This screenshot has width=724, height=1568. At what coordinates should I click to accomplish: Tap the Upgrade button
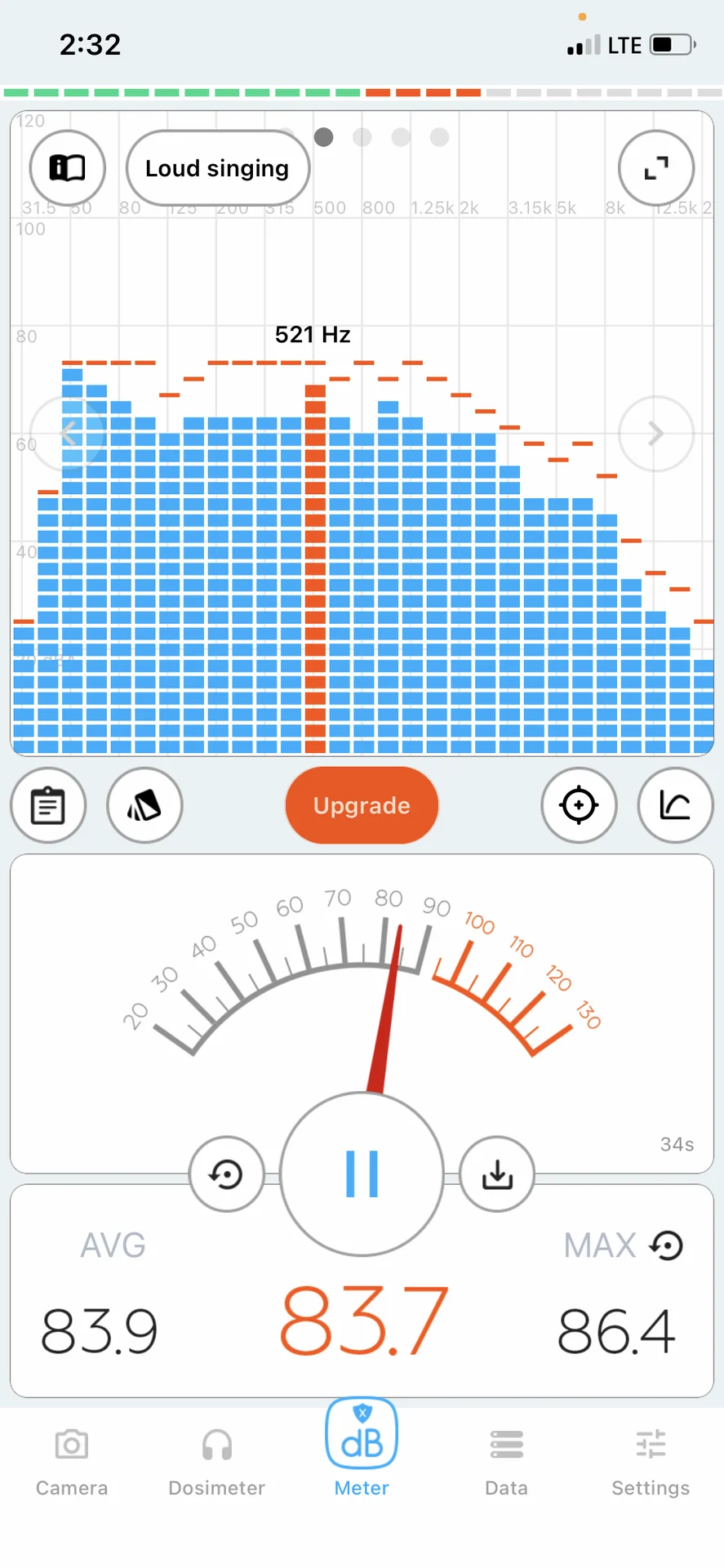point(362,806)
